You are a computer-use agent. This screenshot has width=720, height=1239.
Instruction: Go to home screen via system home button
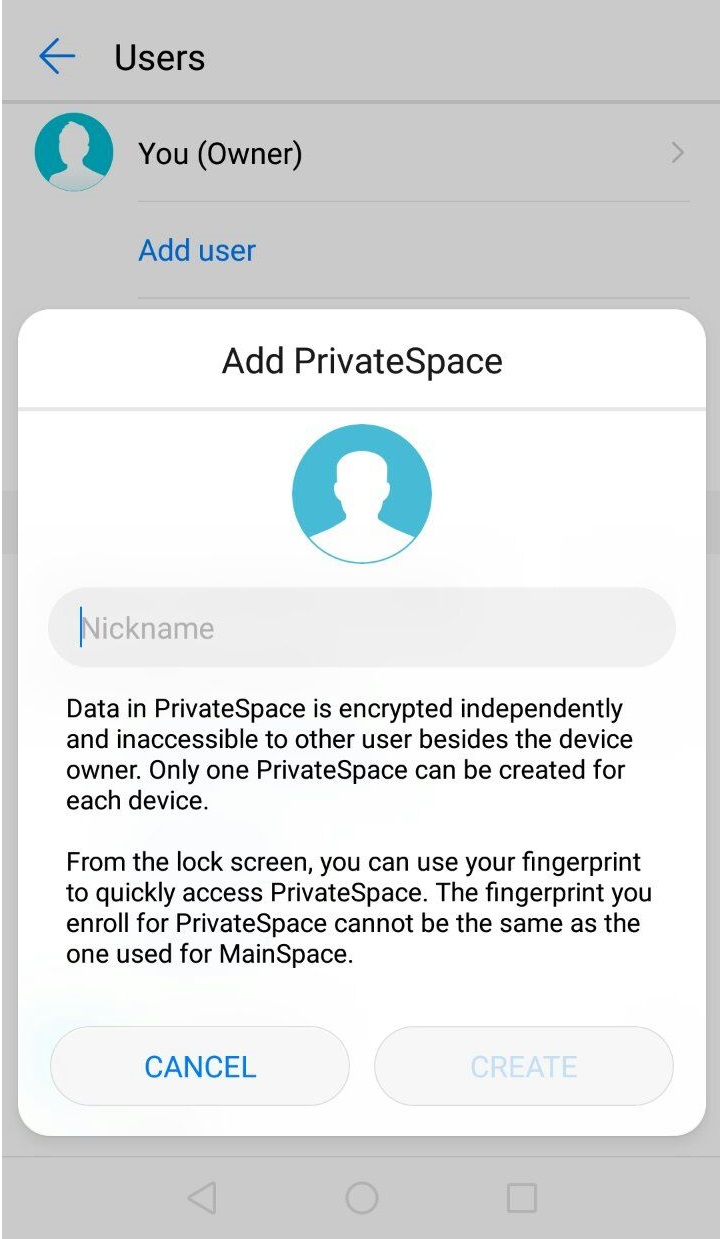pyautogui.click(x=362, y=1197)
